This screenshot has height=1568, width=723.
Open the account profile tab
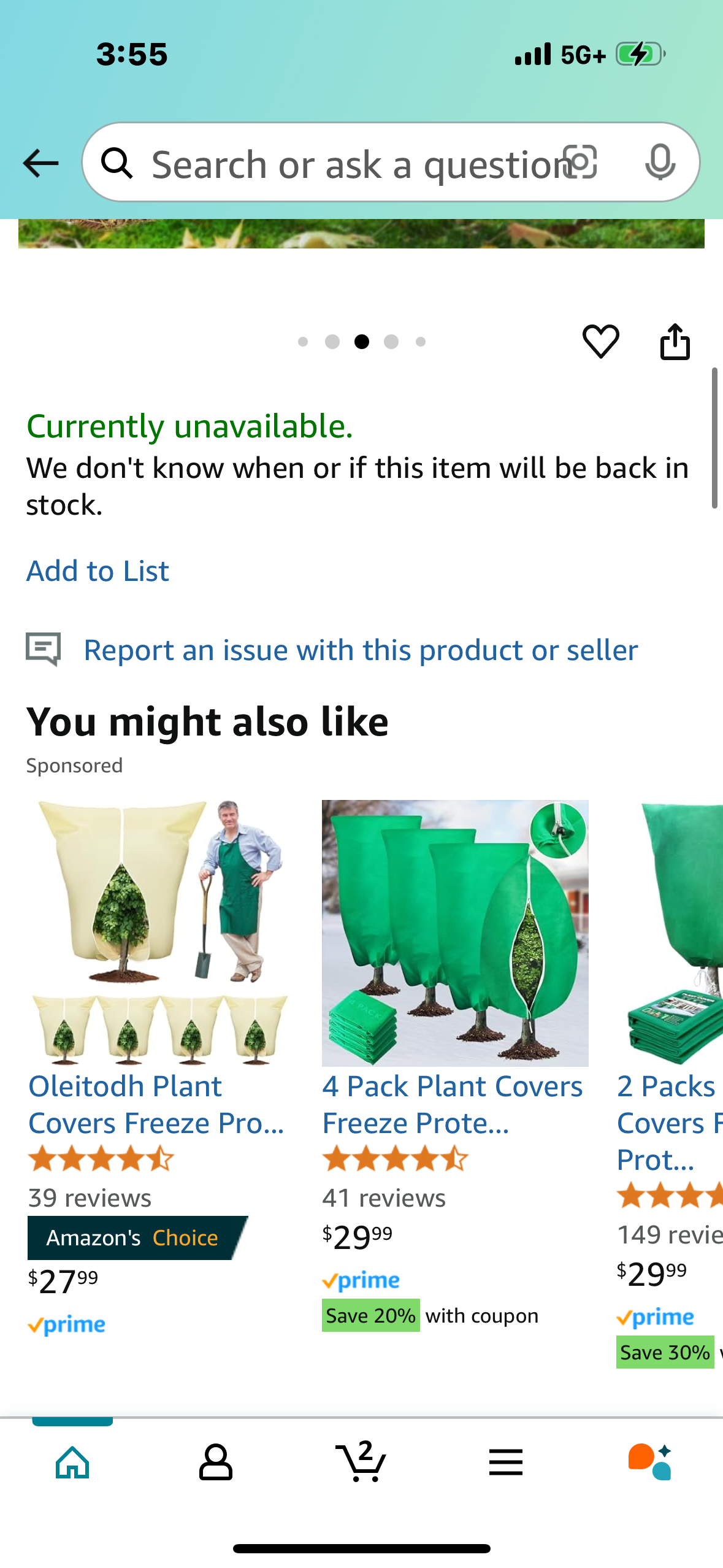(x=216, y=1462)
